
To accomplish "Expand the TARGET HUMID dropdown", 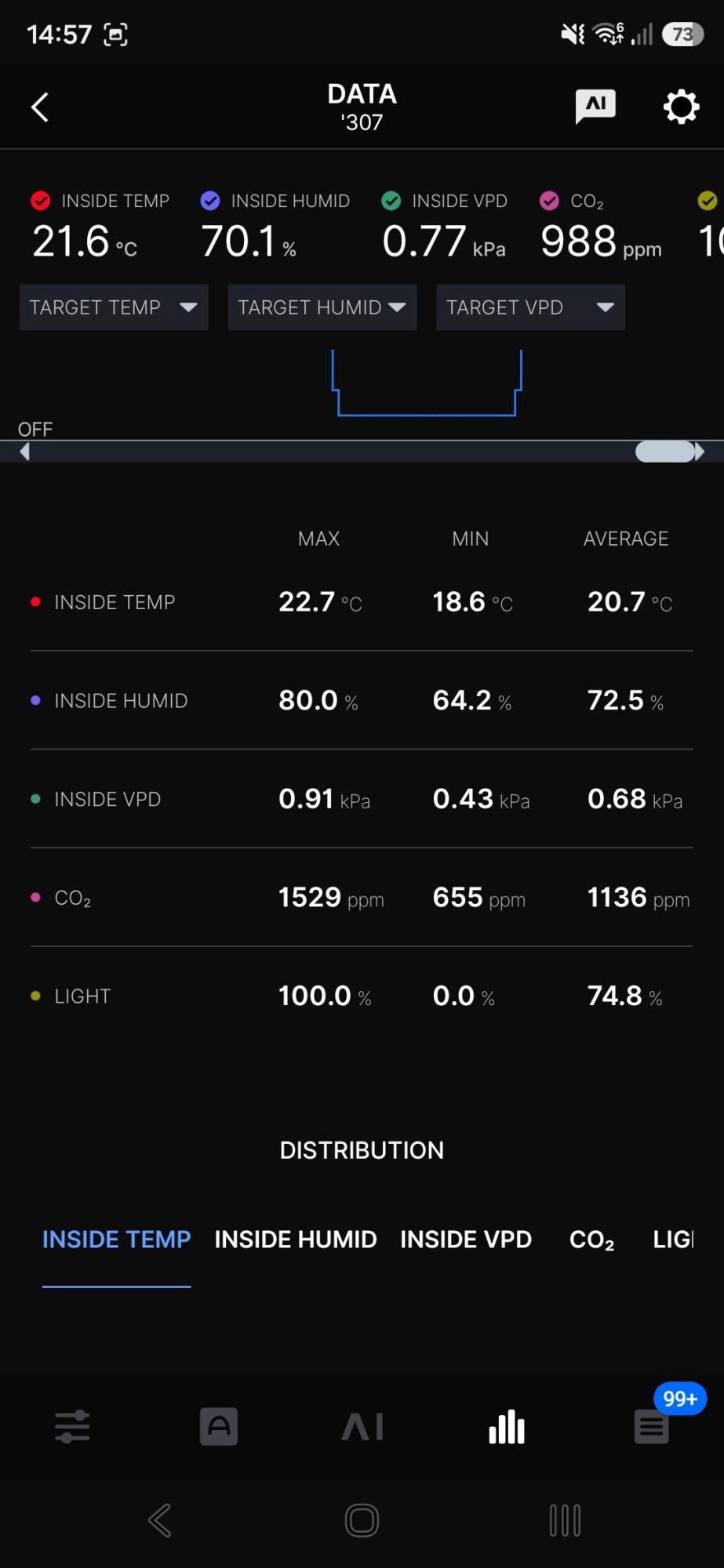I will [322, 307].
